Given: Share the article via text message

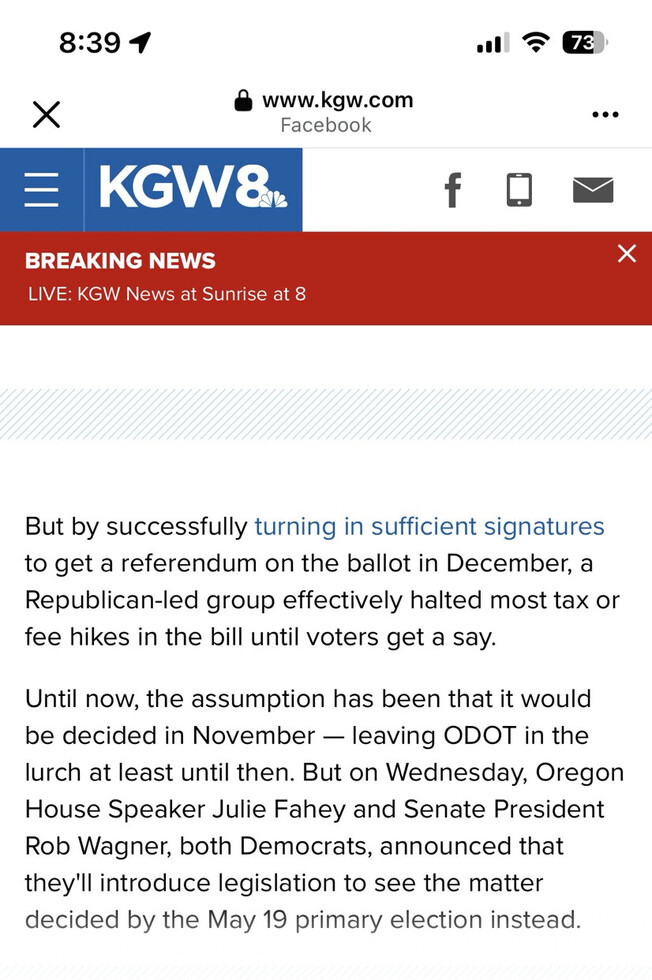Looking at the screenshot, I should 519,190.
